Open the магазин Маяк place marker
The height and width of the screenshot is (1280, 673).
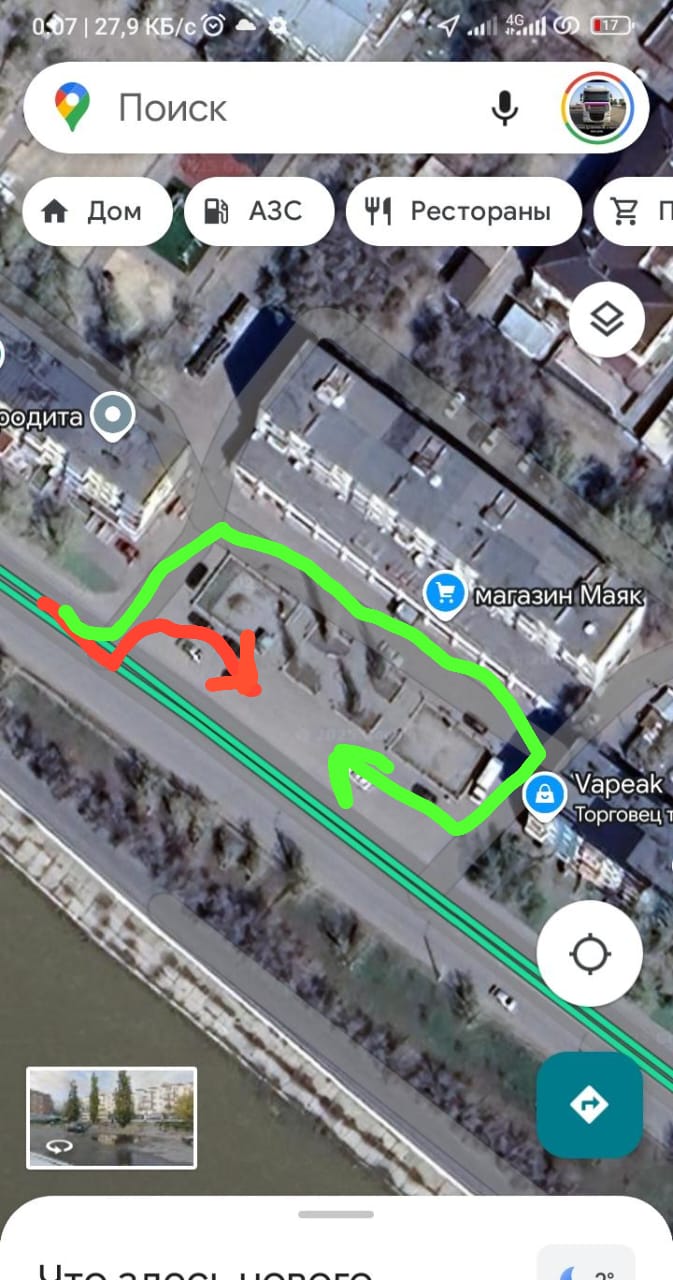(443, 594)
